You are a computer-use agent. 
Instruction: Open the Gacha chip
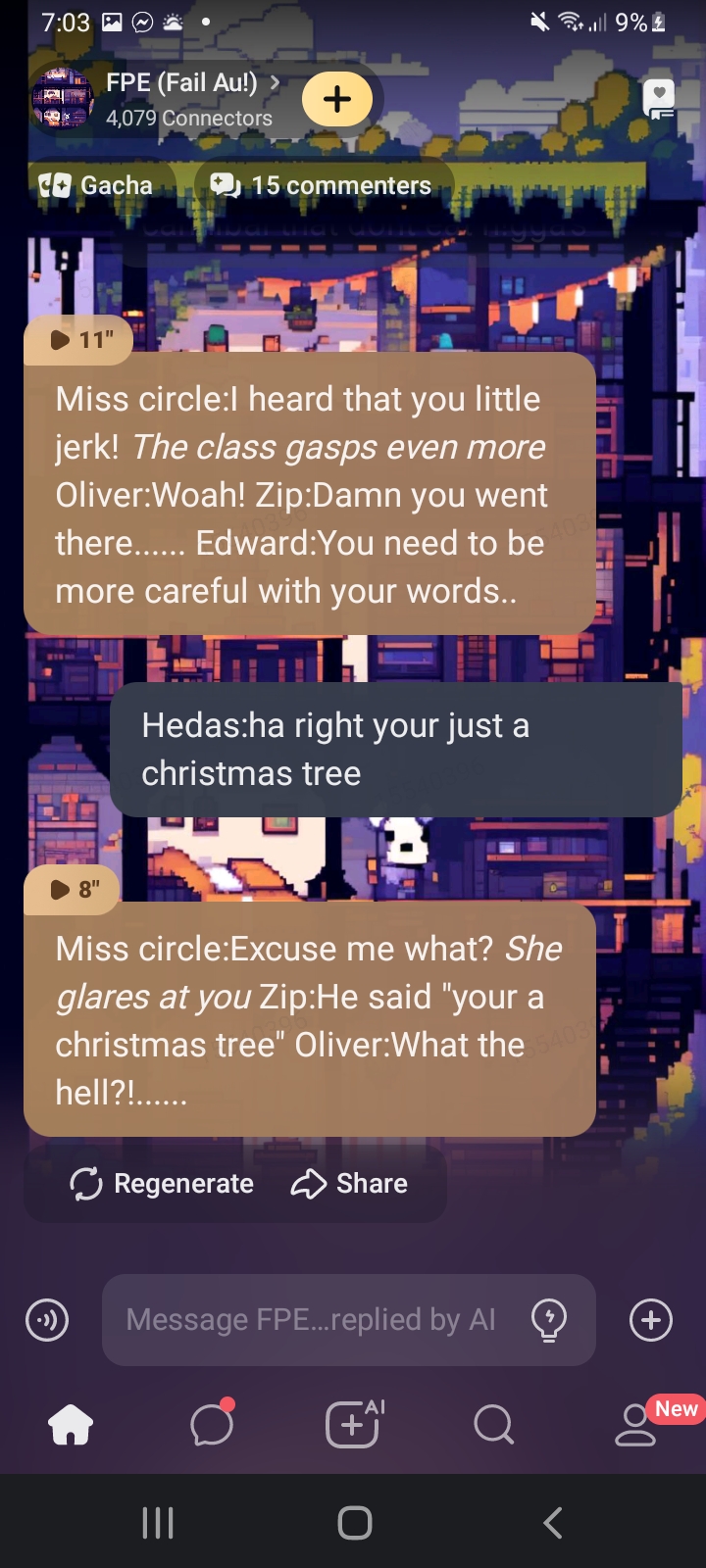[x=97, y=185]
